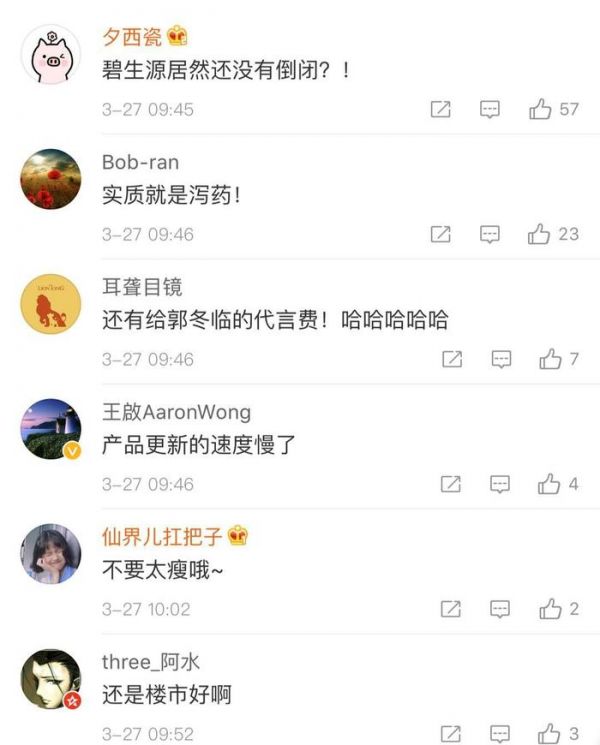This screenshot has width=600, height=745.
Task: Like three_阿水's comment
Action: click(x=550, y=733)
